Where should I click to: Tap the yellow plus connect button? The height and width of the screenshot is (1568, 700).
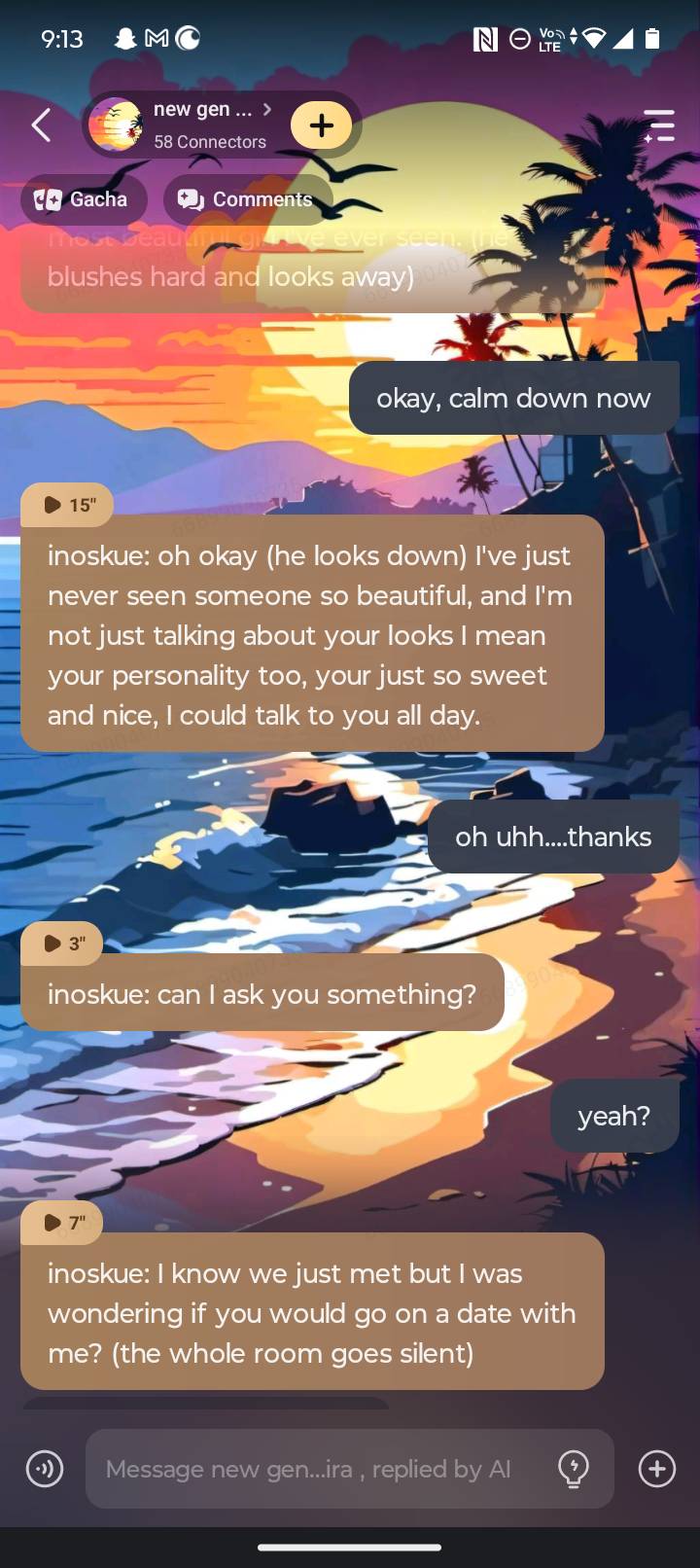322,125
